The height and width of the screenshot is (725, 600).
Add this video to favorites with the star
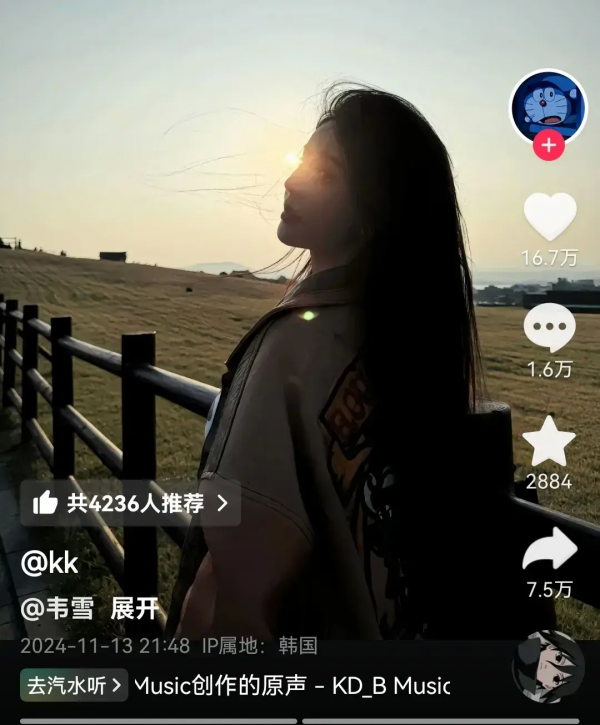click(550, 442)
